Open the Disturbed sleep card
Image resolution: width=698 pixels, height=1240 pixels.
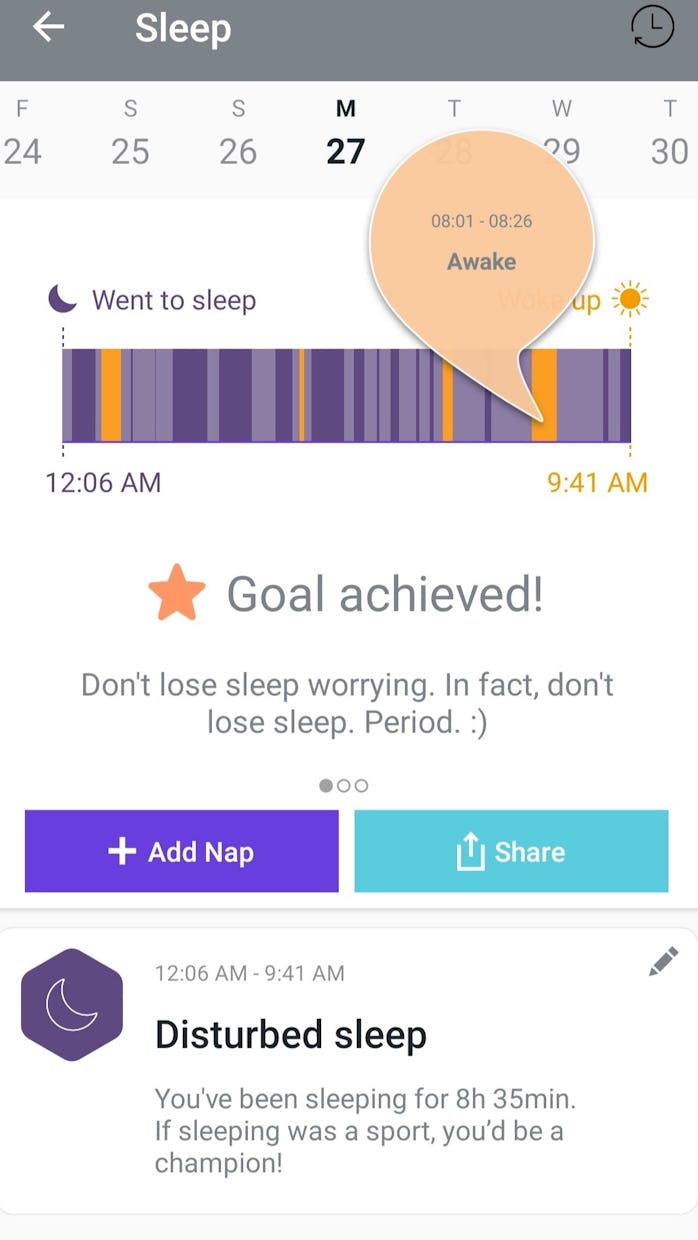[x=348, y=1070]
